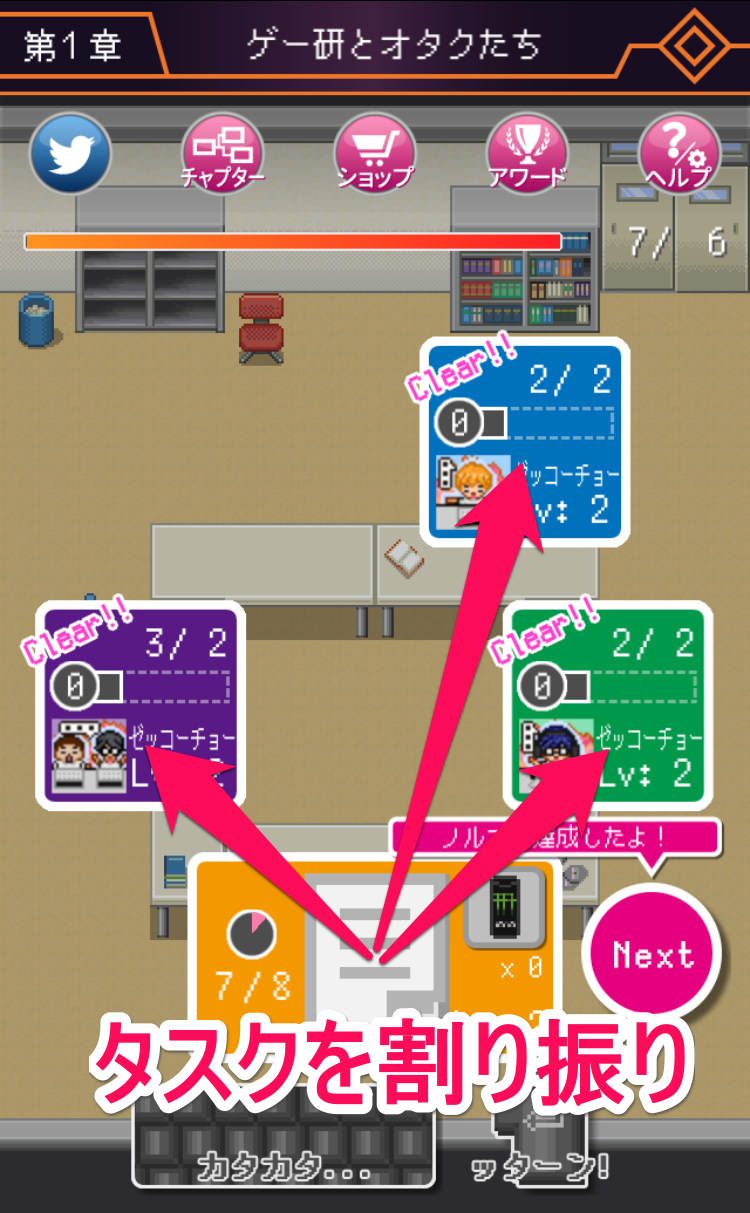Open the Twitter share icon
The image size is (750, 1213).
pos(69,154)
